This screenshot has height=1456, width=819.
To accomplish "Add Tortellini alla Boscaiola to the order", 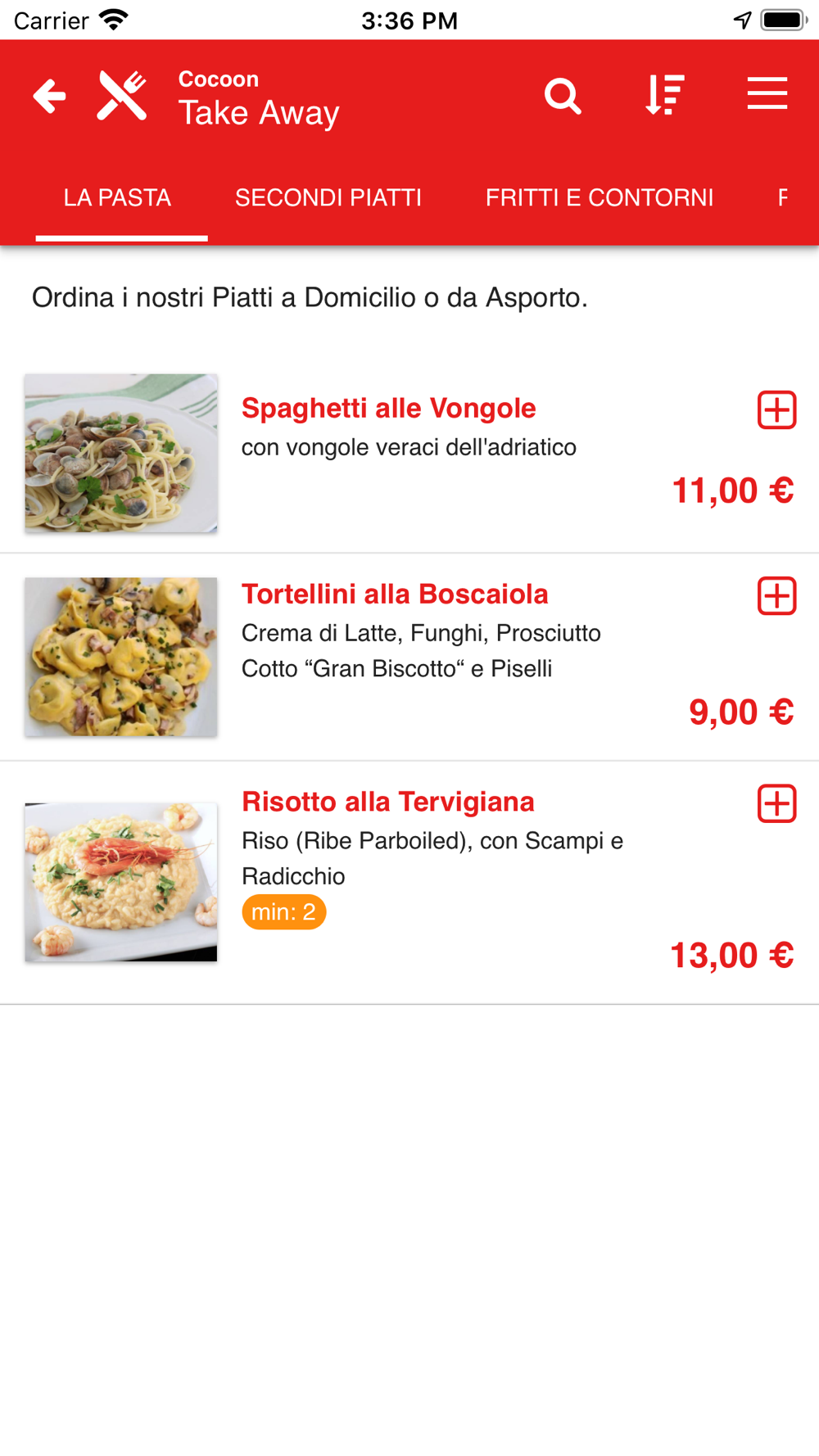I will click(776, 595).
